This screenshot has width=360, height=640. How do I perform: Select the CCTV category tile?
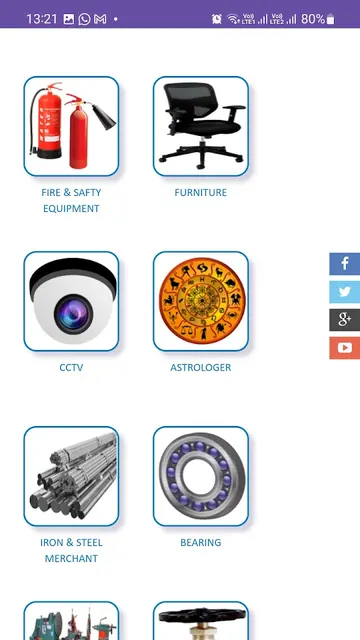point(71,301)
